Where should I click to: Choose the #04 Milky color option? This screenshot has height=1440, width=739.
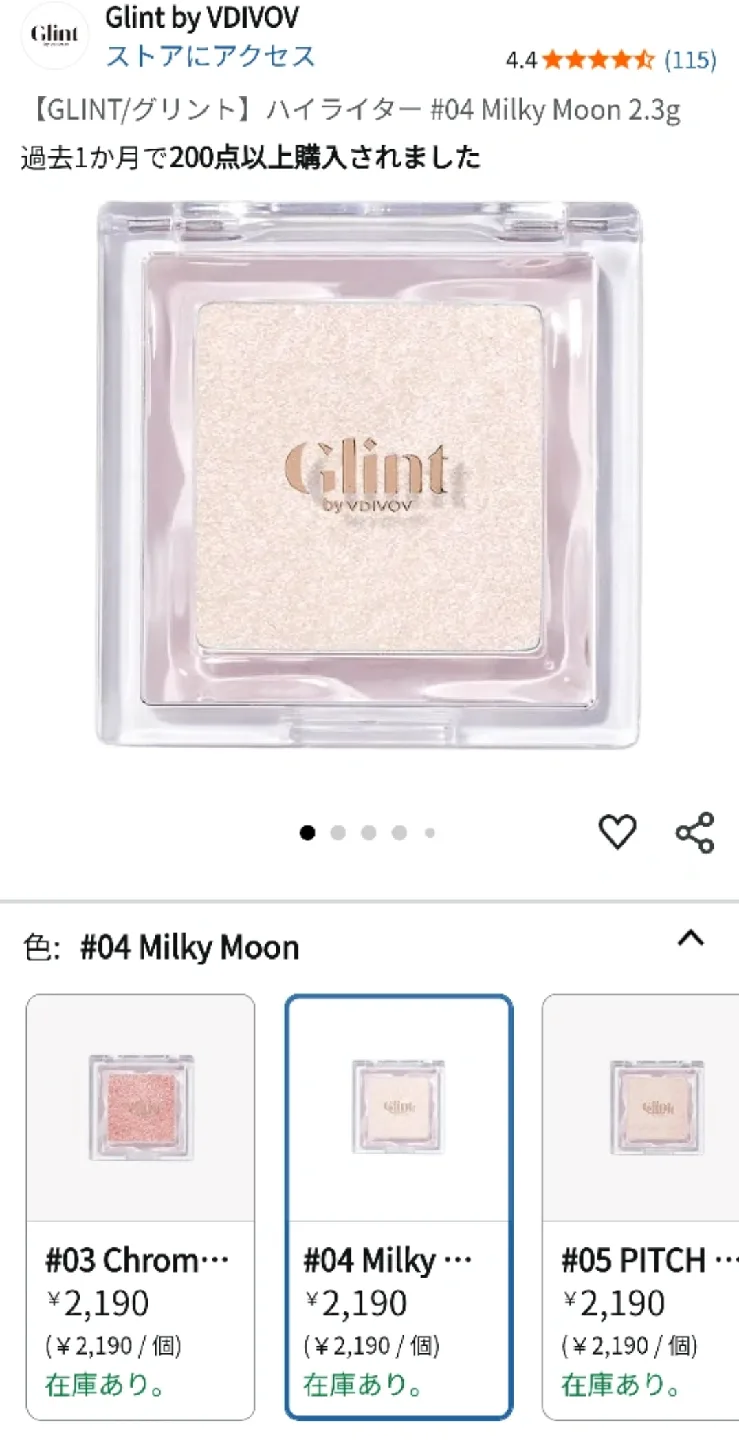pyautogui.click(x=399, y=1206)
